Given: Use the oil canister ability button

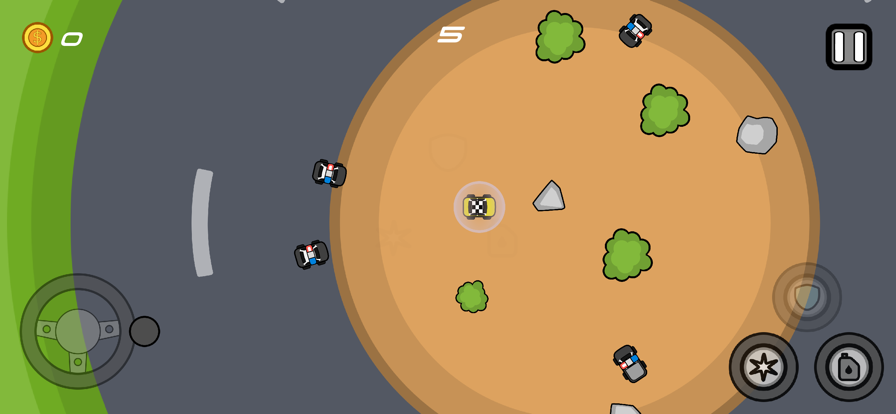Looking at the screenshot, I should pos(848,367).
